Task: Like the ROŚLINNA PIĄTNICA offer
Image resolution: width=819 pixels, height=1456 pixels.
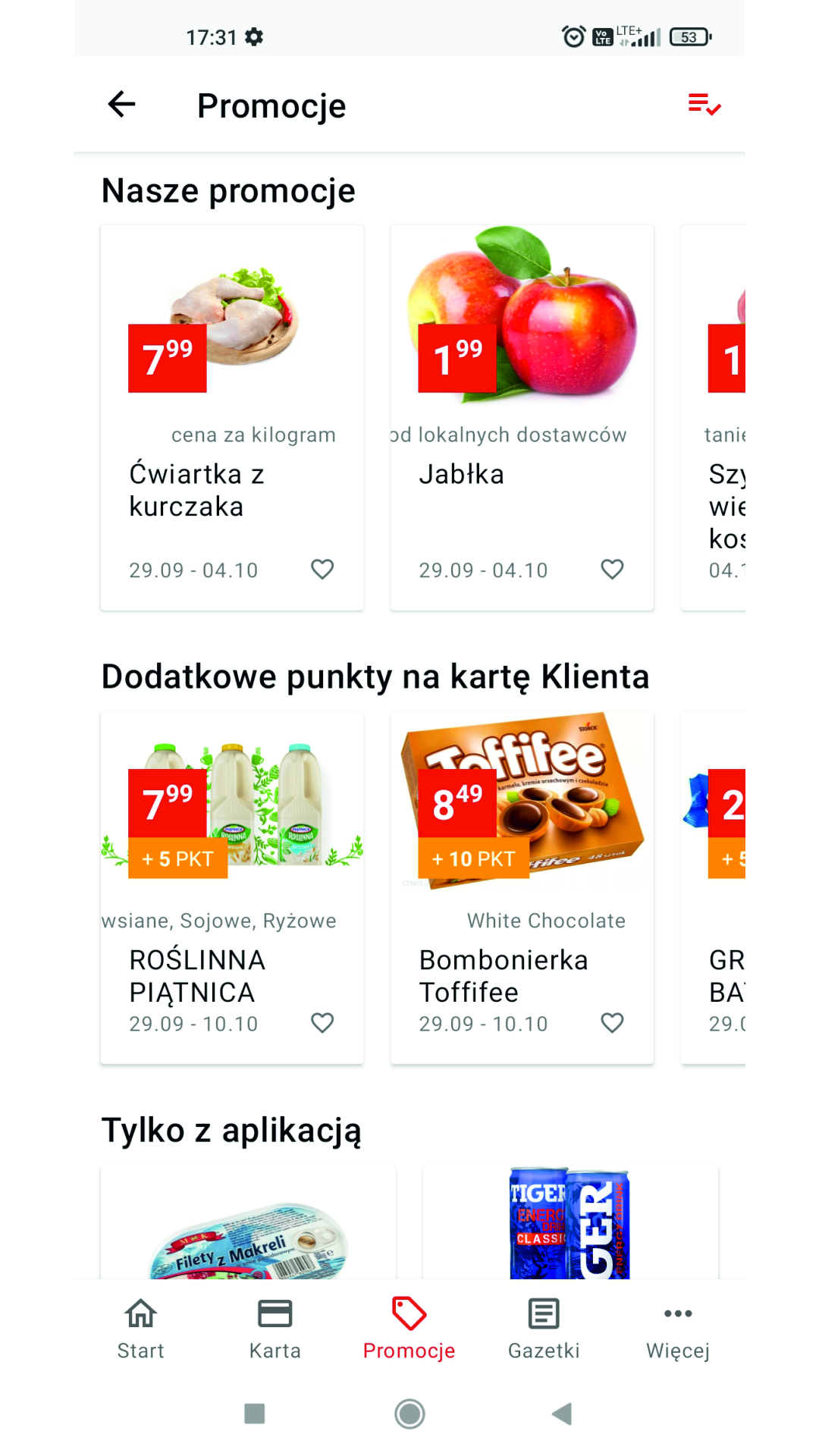Action: [x=322, y=1022]
